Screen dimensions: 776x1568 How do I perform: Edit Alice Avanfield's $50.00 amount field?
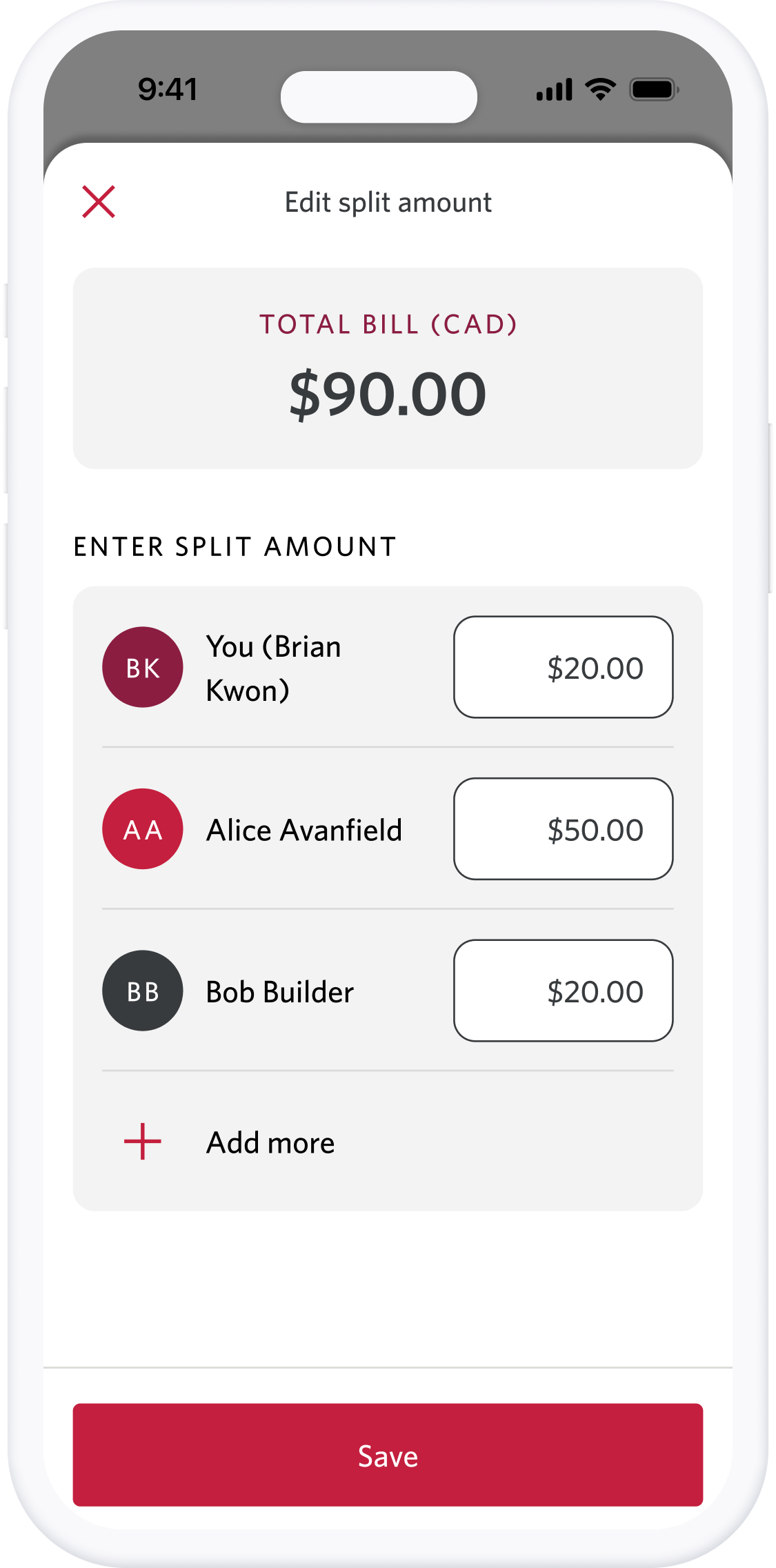point(563,828)
